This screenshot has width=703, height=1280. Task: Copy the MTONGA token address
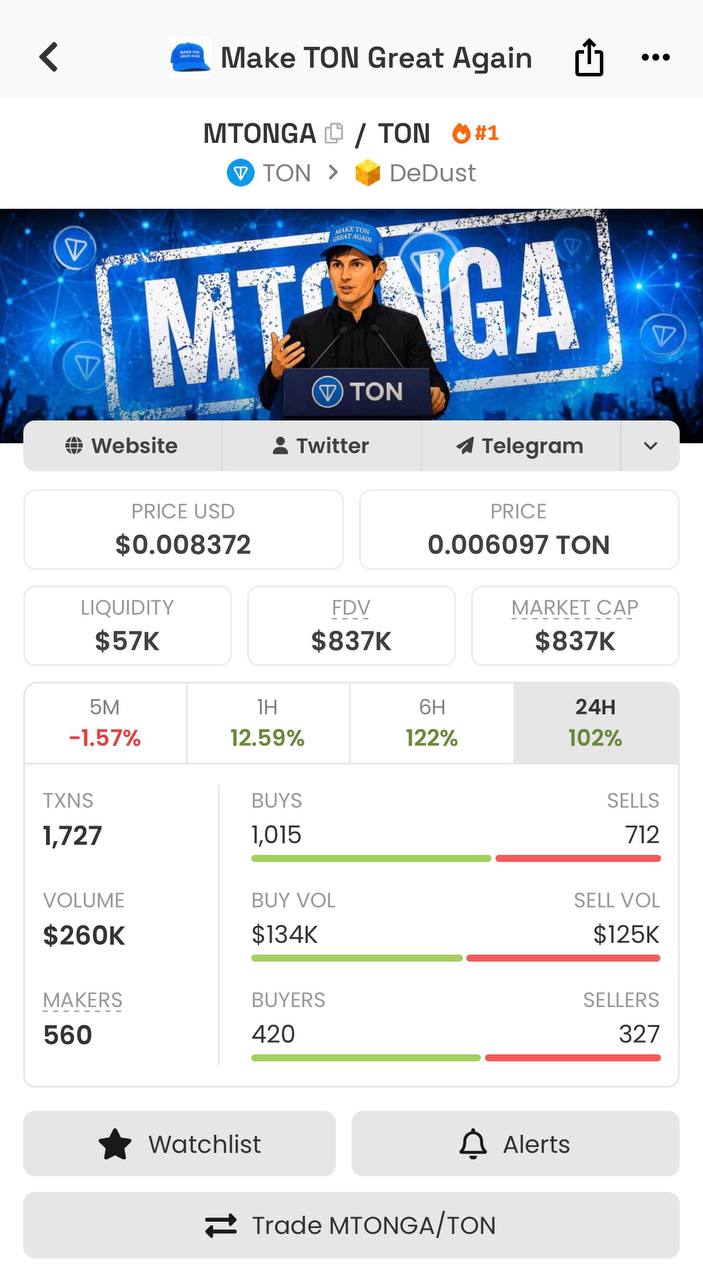[x=335, y=133]
